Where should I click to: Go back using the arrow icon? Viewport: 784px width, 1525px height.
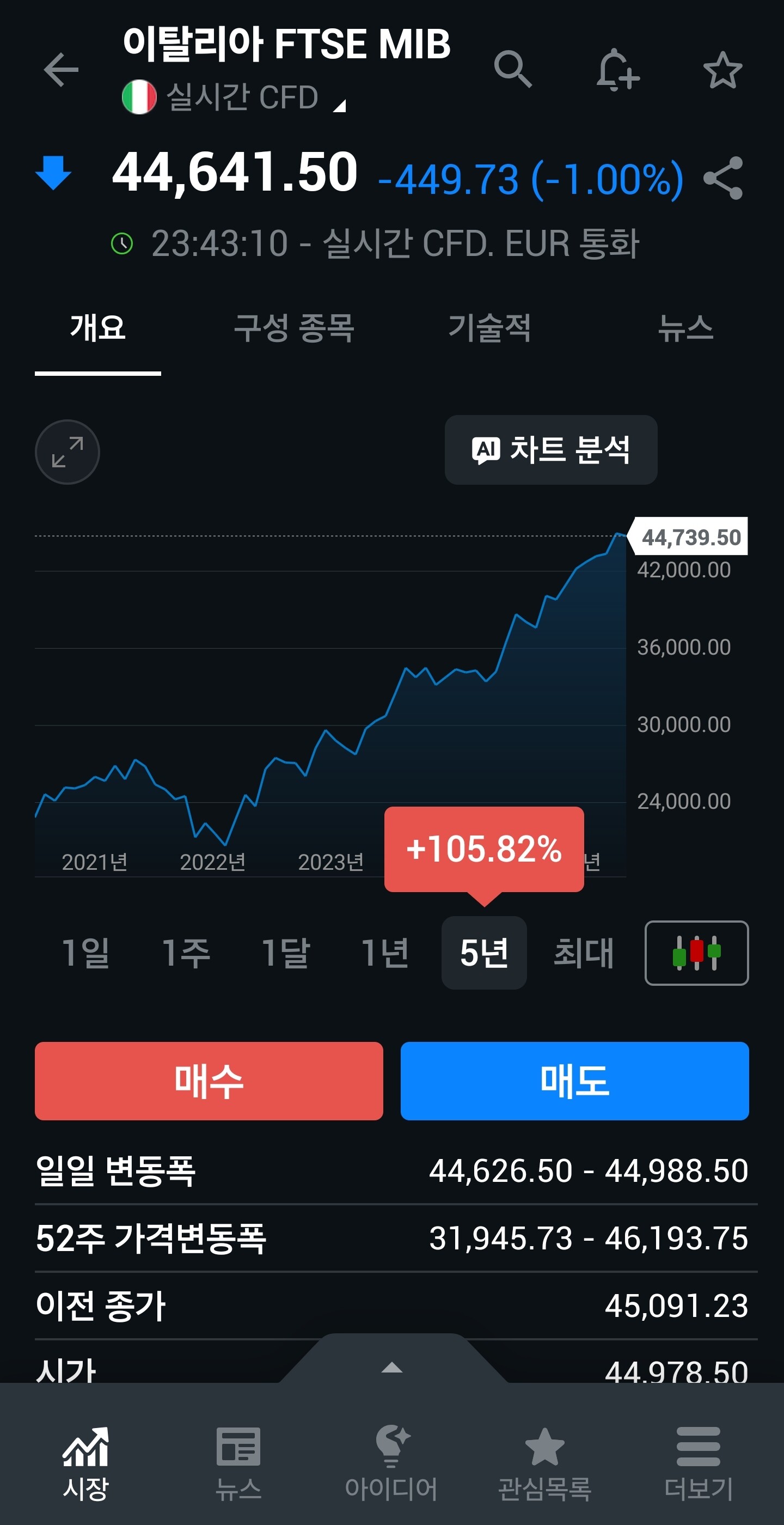coord(61,70)
